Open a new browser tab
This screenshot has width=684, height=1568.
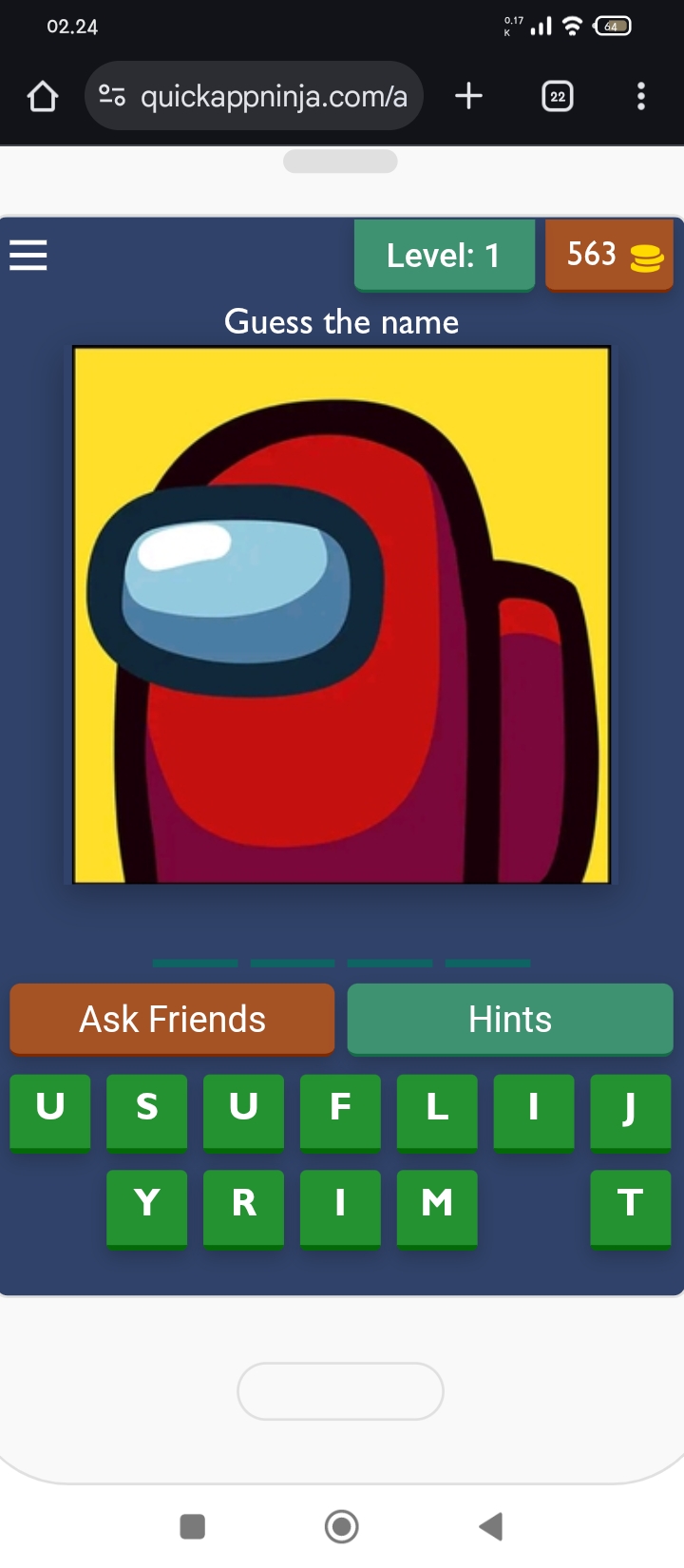point(468,96)
